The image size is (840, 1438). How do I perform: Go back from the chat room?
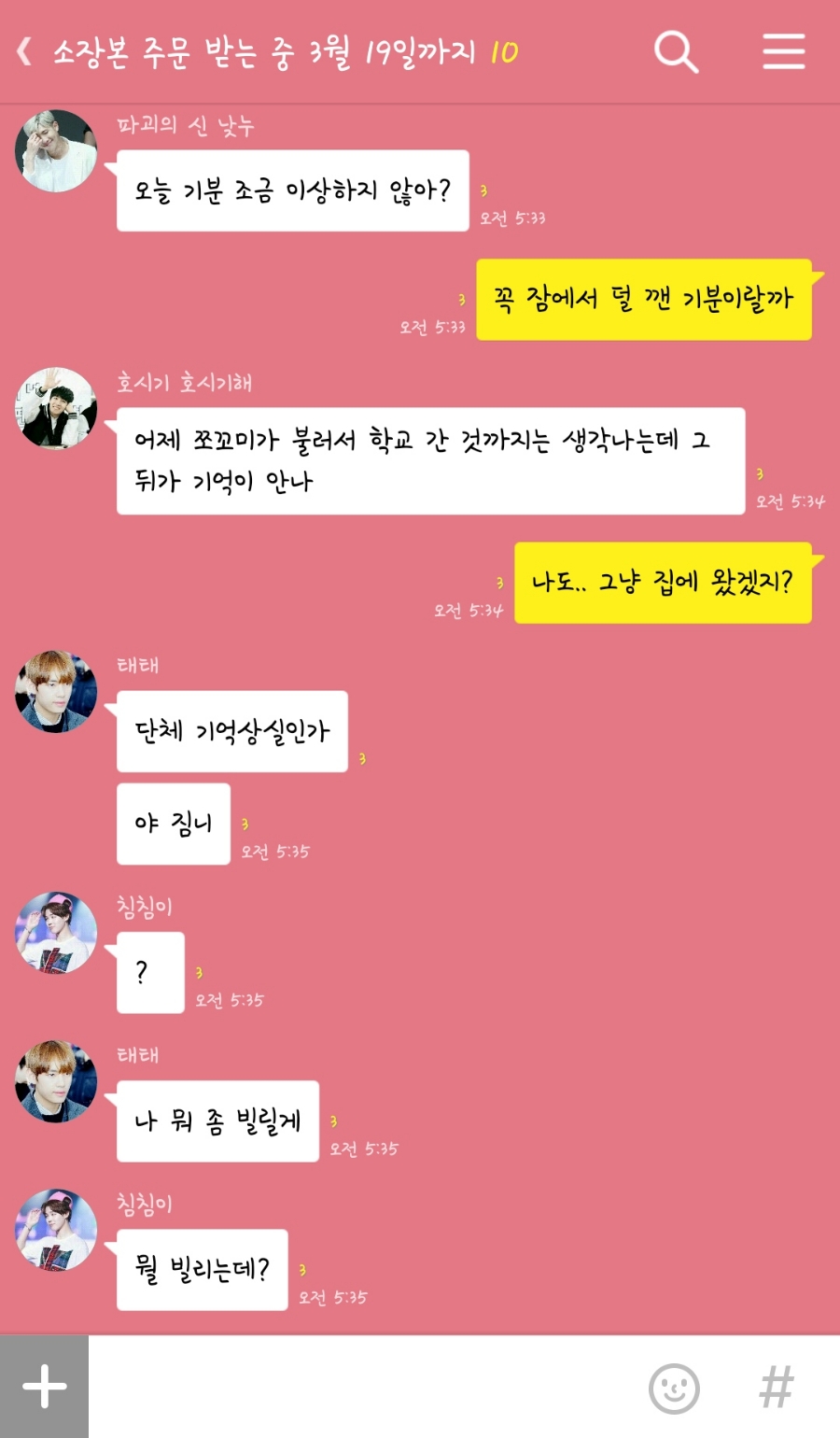25,52
